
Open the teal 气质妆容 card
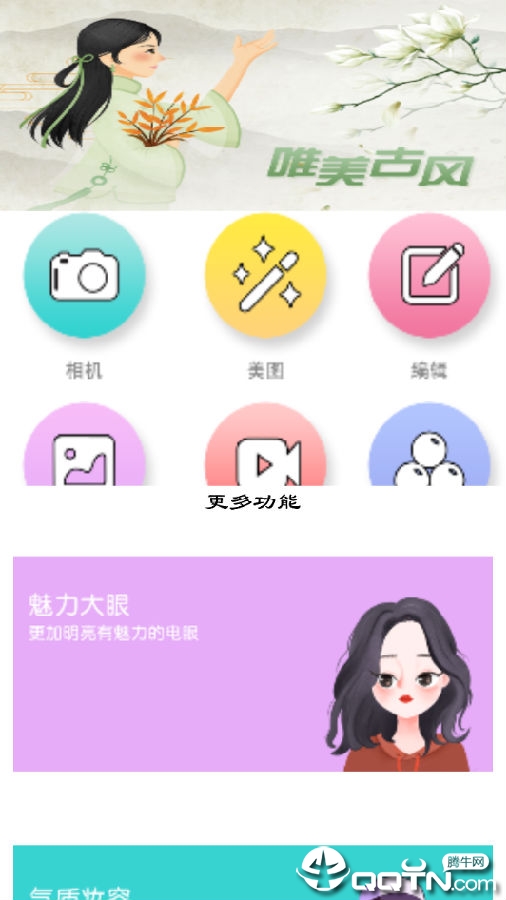pyautogui.click(x=253, y=872)
